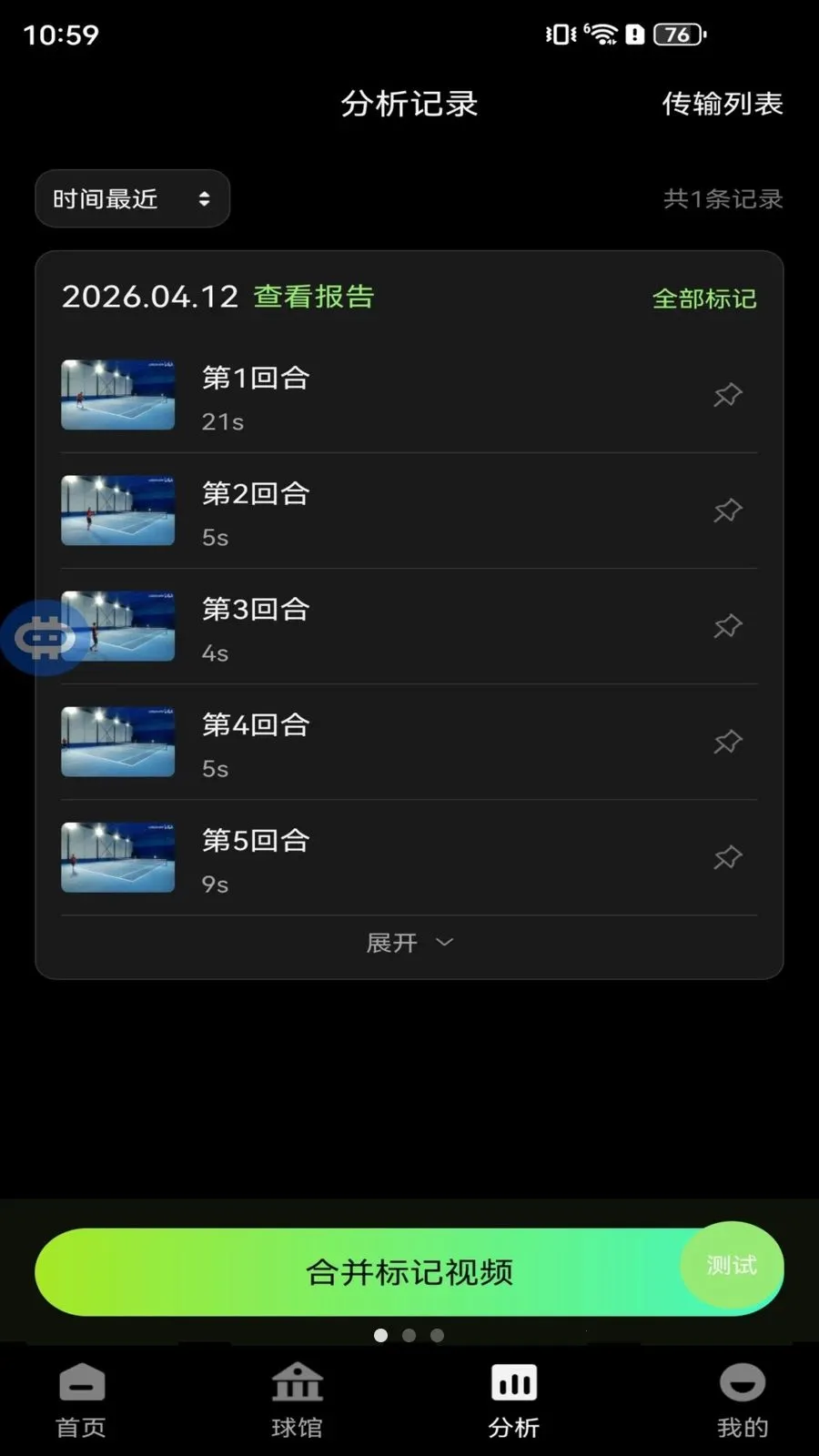Screen dimensions: 819x1456
Task: Pin the 第4回合 round
Action: coord(727,742)
